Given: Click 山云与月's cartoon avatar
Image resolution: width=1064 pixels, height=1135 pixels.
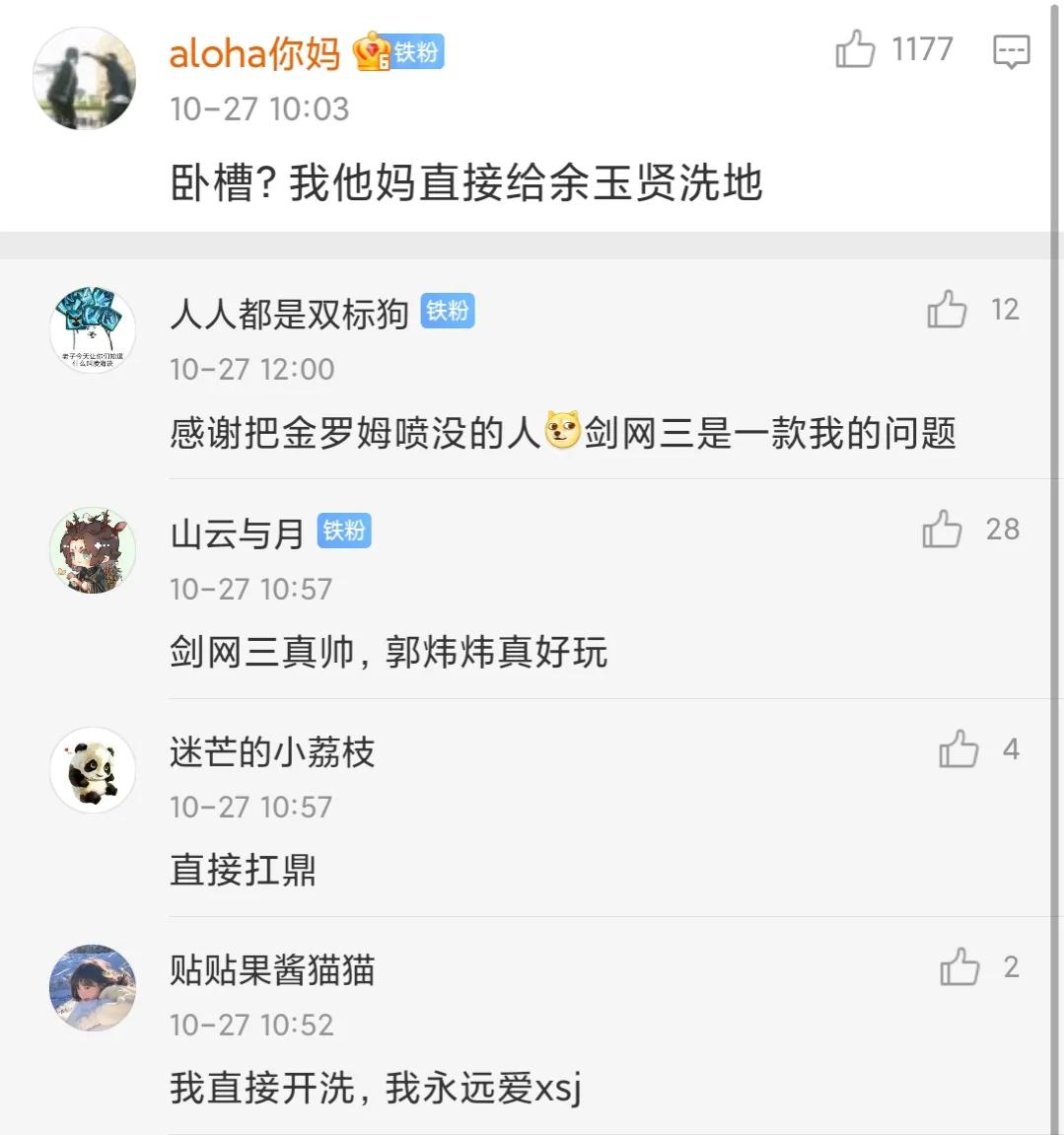Looking at the screenshot, I should (93, 550).
